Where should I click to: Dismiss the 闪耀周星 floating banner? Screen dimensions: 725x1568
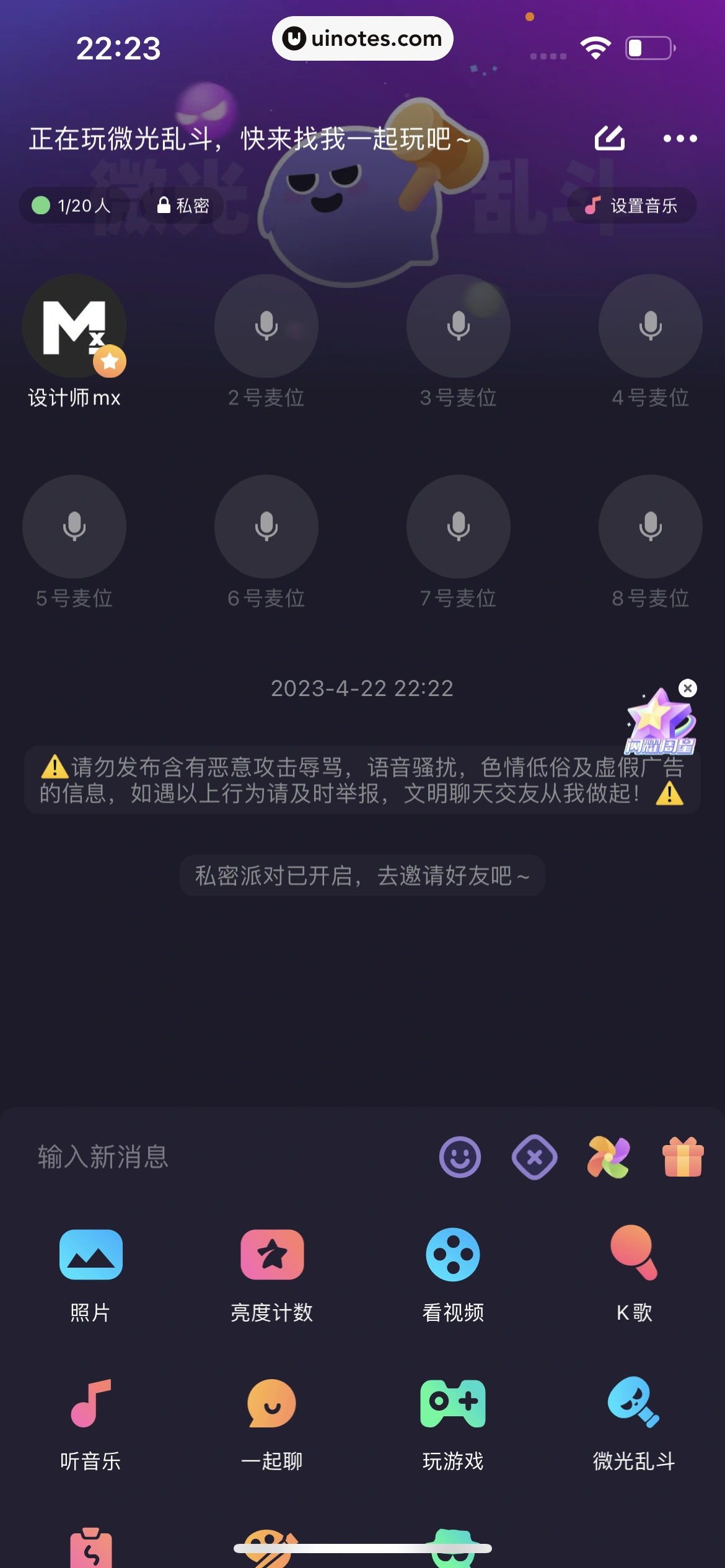688,688
